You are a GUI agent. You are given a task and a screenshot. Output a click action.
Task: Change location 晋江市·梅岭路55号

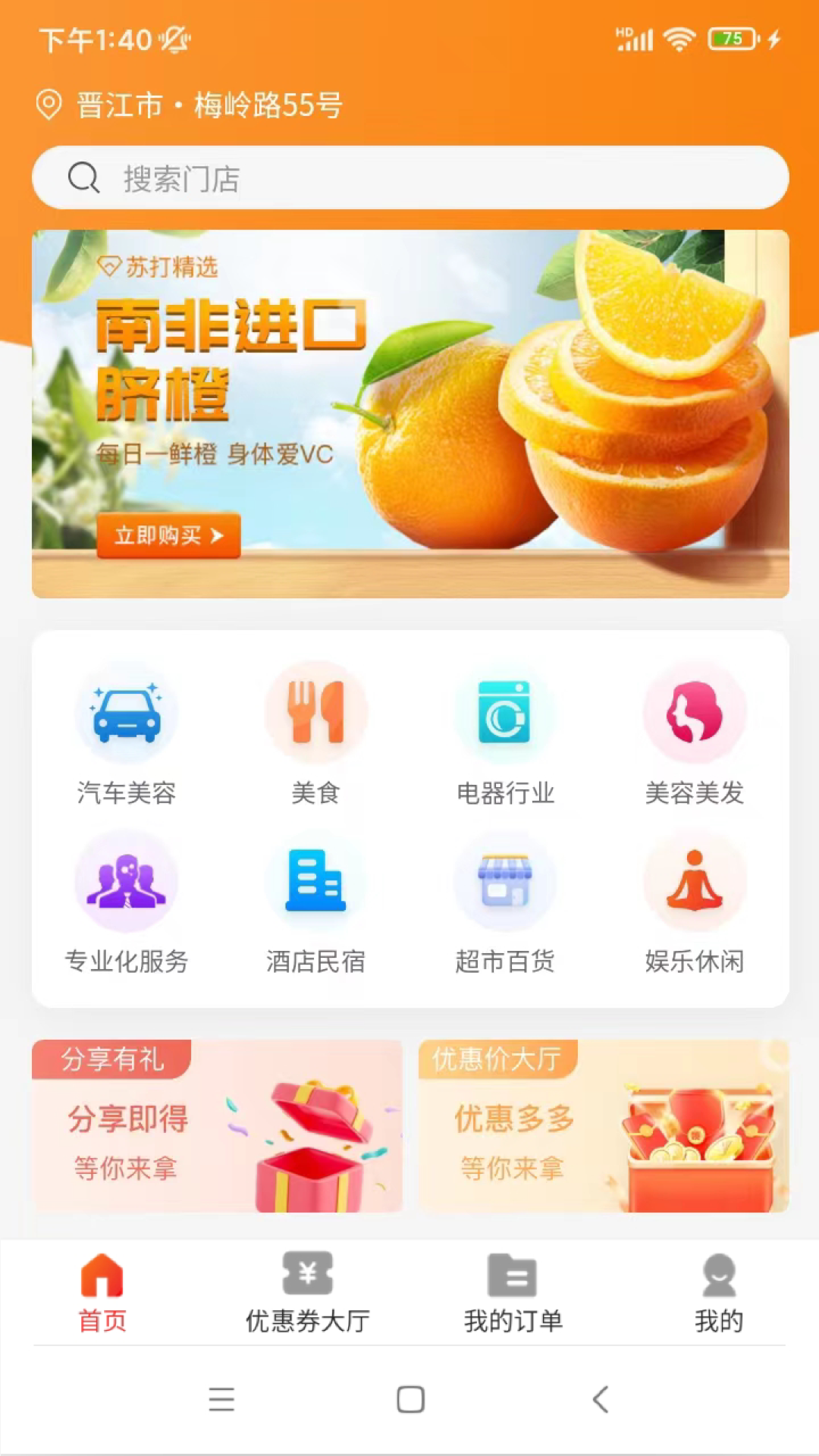[x=190, y=105]
